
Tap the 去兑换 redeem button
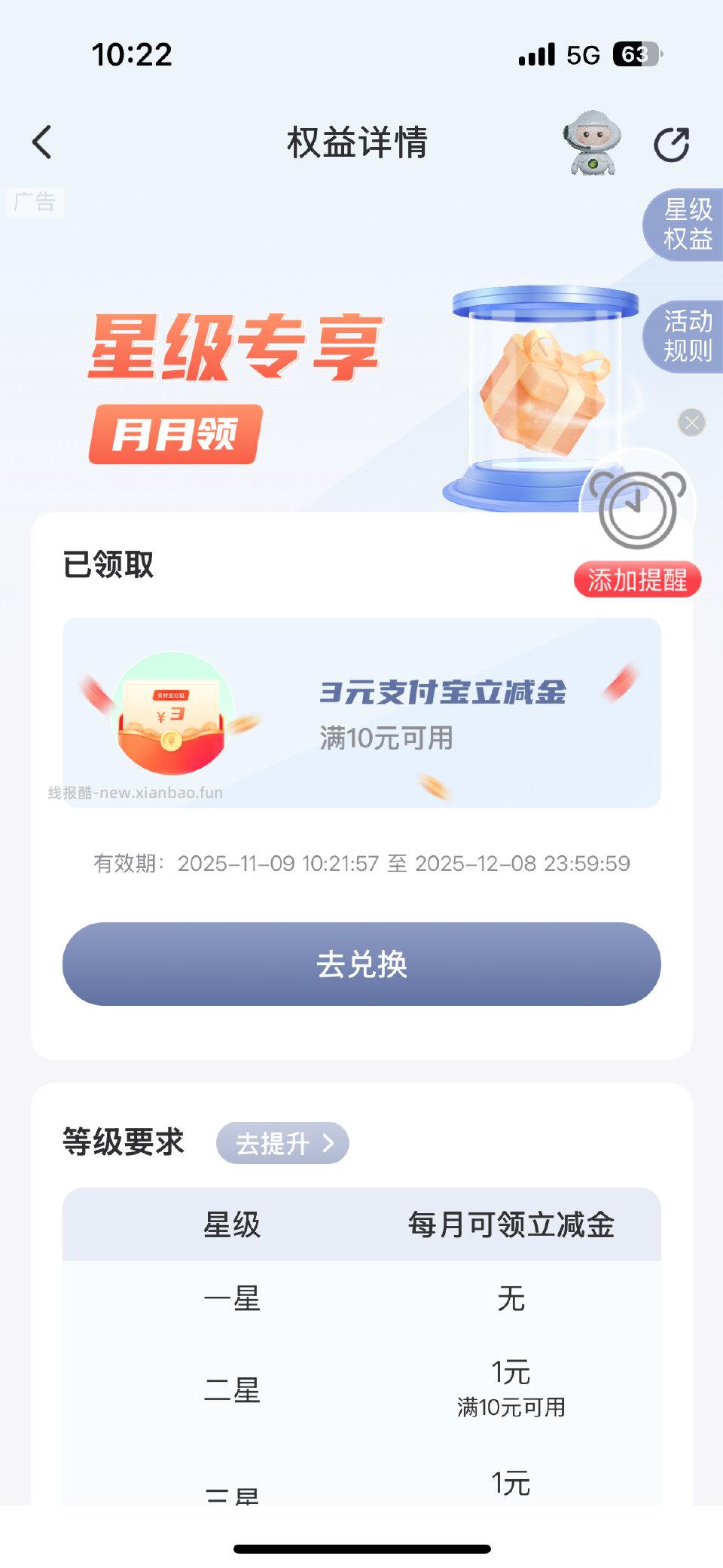(x=361, y=964)
